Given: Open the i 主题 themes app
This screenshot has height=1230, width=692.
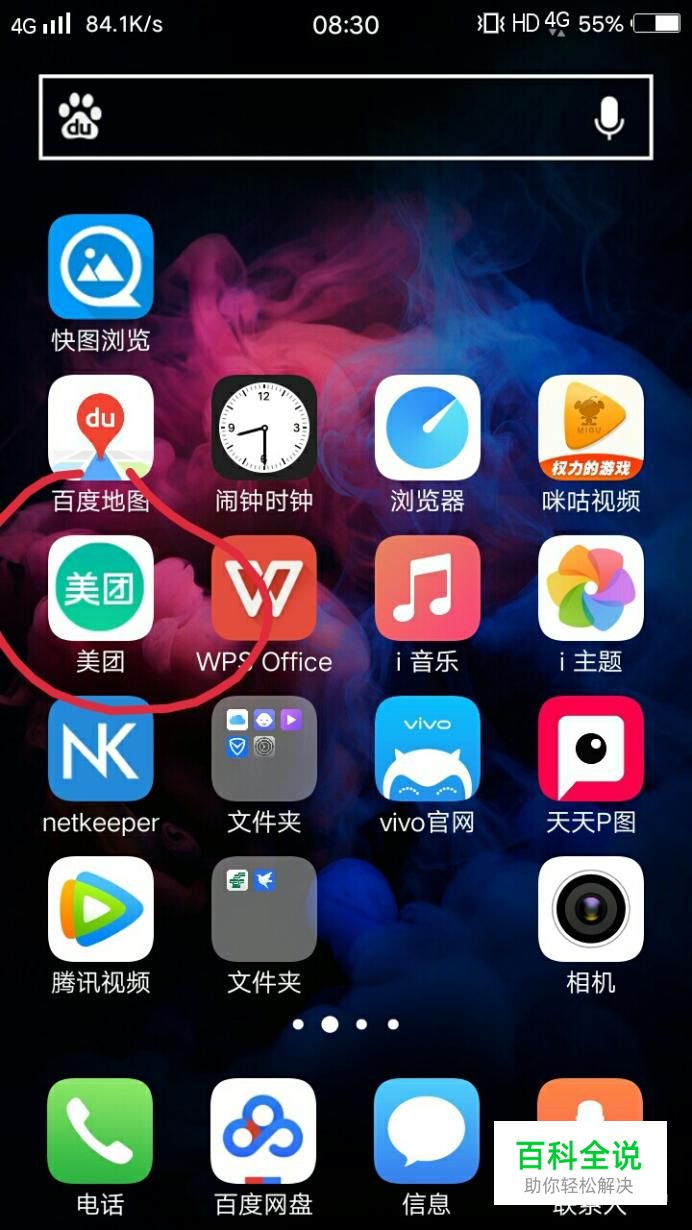Looking at the screenshot, I should coord(590,588).
